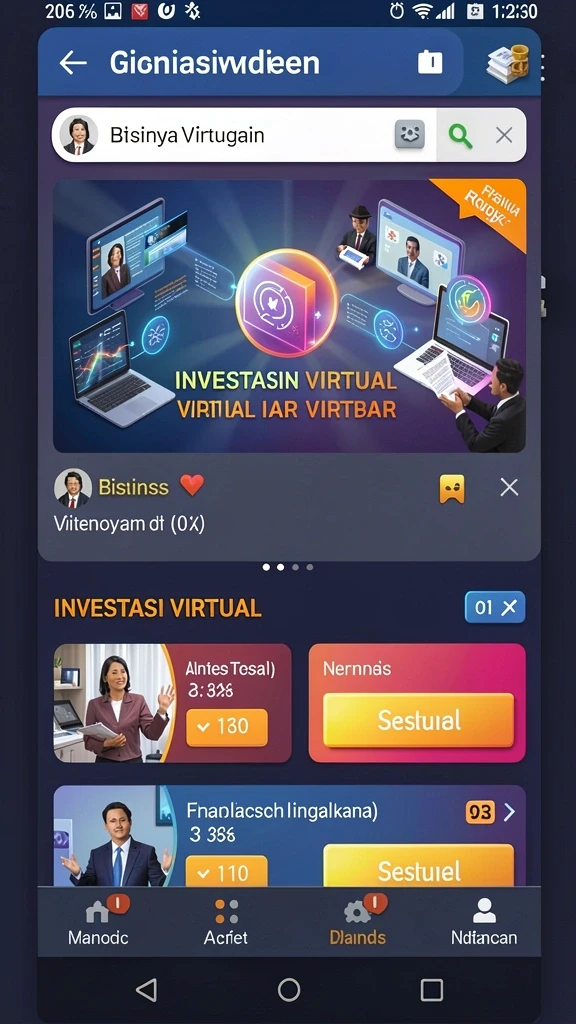Switch to the Acriet tab
Viewport: 576px width, 1024px height.
click(x=226, y=922)
